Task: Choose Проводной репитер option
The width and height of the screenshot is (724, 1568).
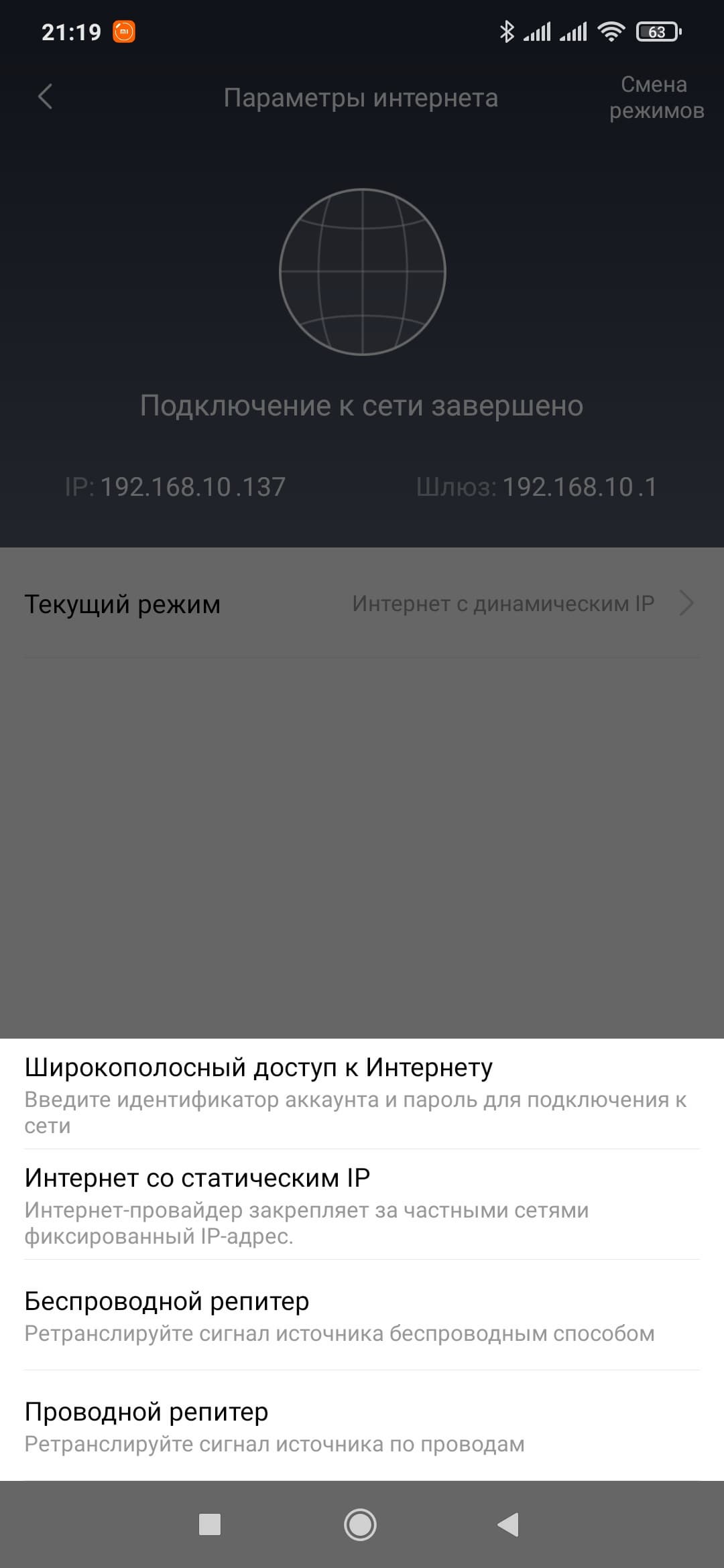Action: click(x=362, y=1426)
